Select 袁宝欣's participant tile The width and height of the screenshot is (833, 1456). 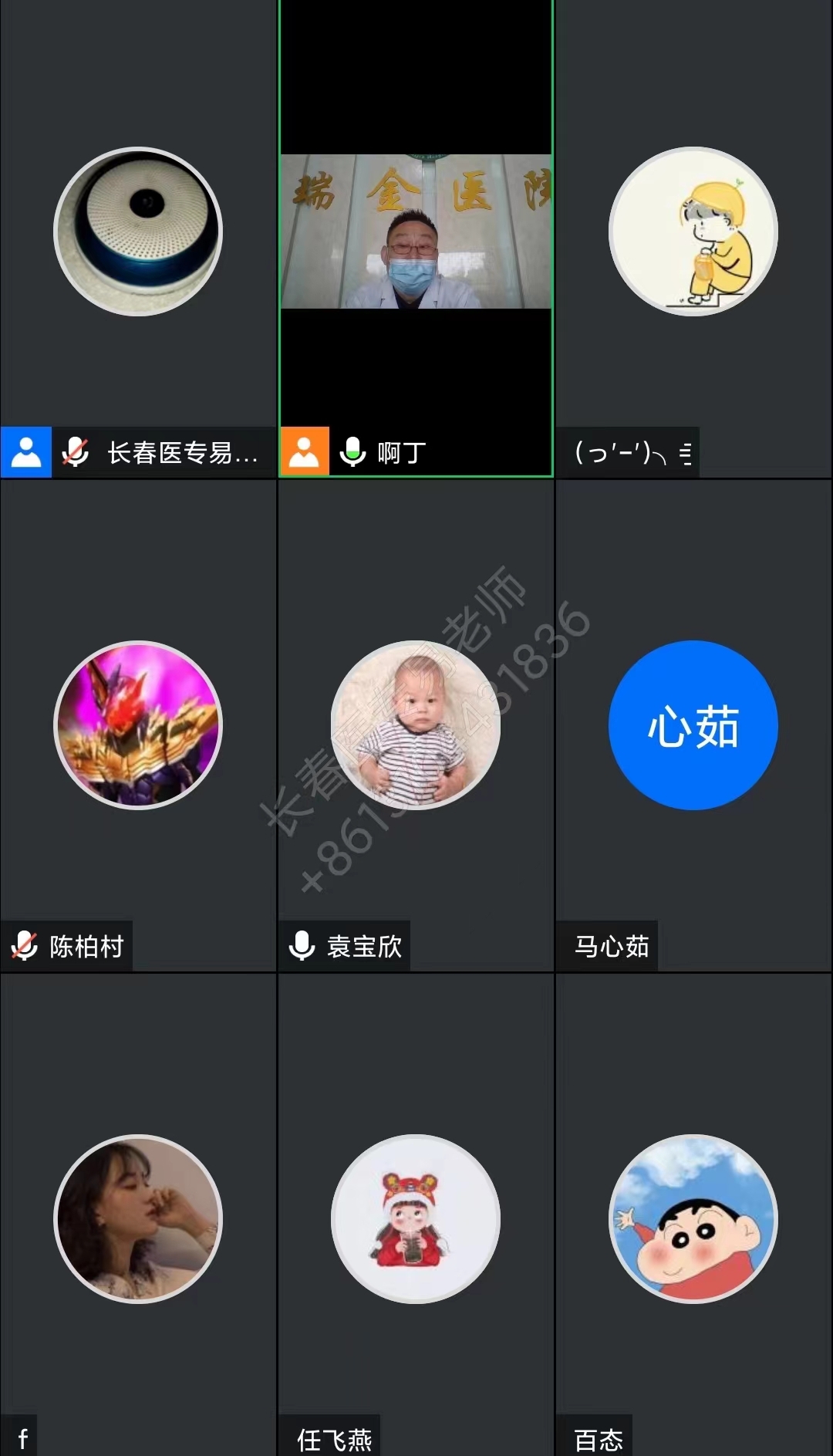tap(416, 725)
